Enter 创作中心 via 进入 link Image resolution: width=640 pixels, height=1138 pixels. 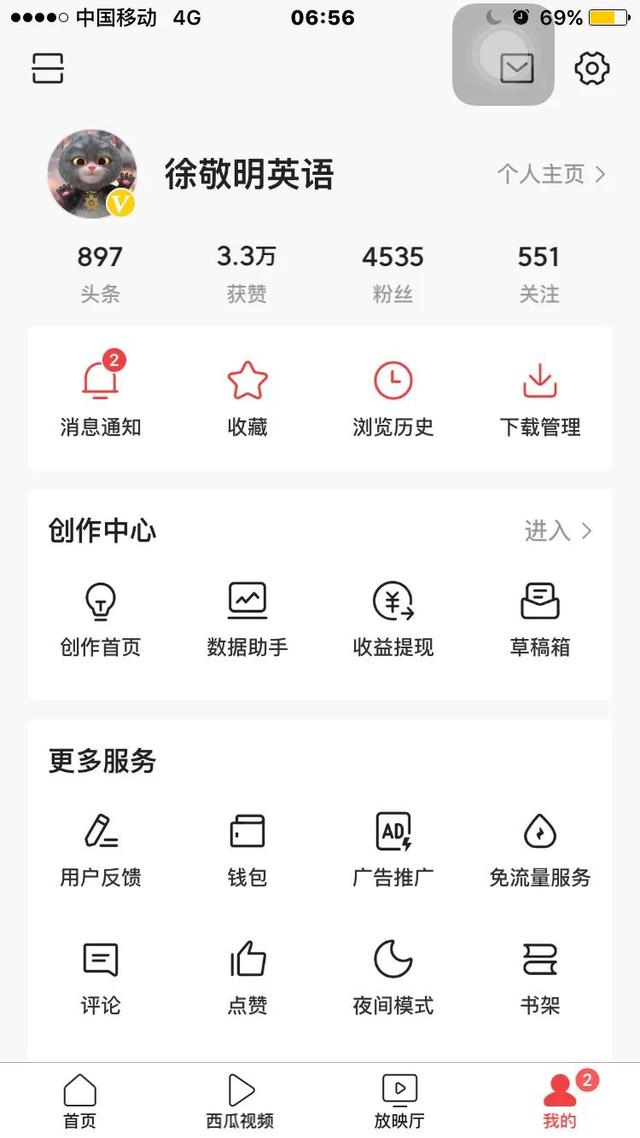558,531
